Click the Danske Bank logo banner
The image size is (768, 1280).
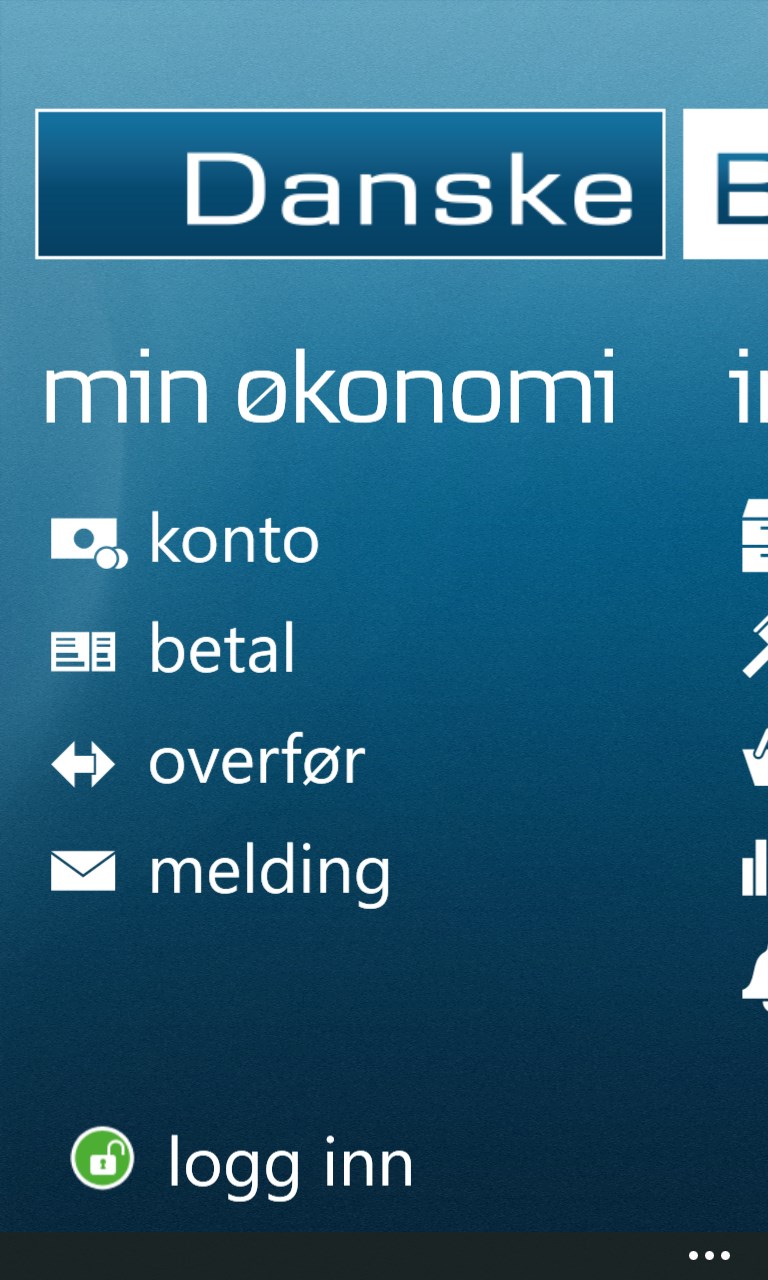350,184
